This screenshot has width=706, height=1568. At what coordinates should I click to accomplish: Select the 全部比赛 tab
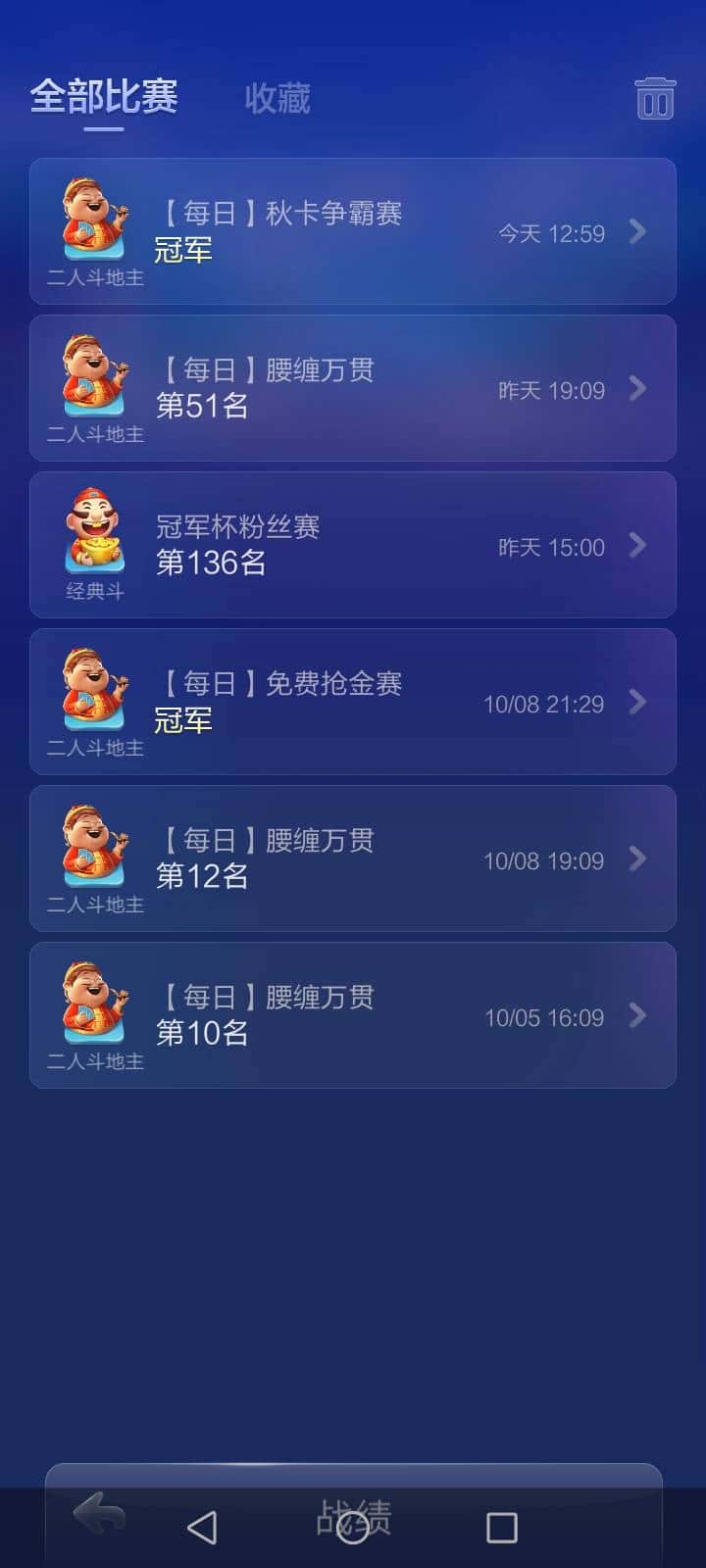coord(106,98)
